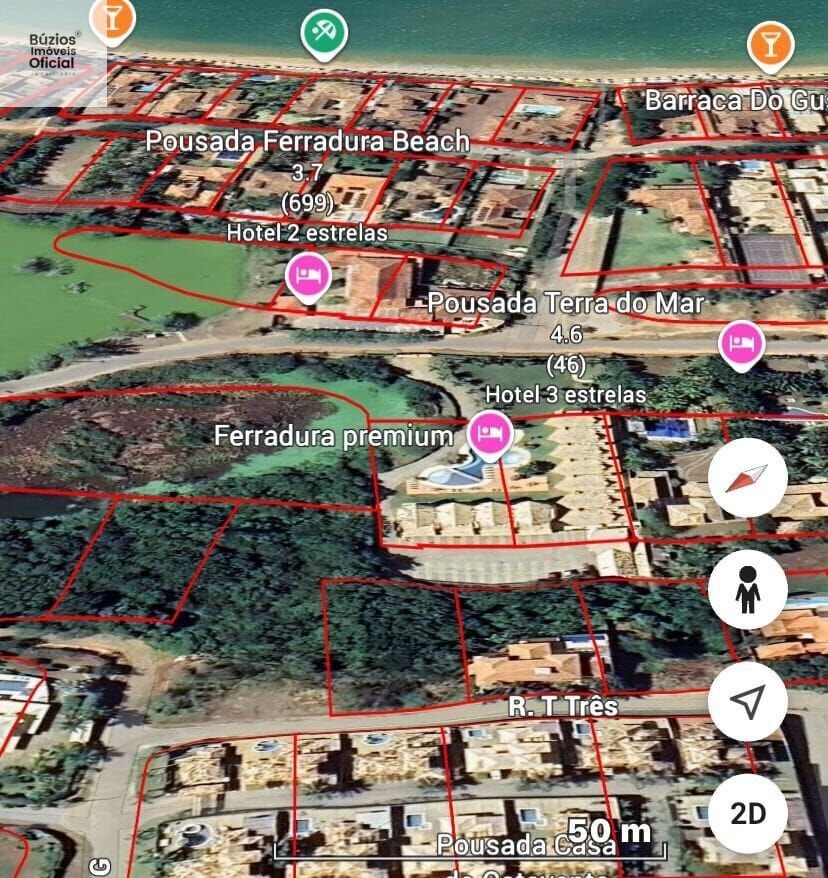
Task: Open the Pousada Ferradura Beach hotel pin
Action: tap(308, 275)
